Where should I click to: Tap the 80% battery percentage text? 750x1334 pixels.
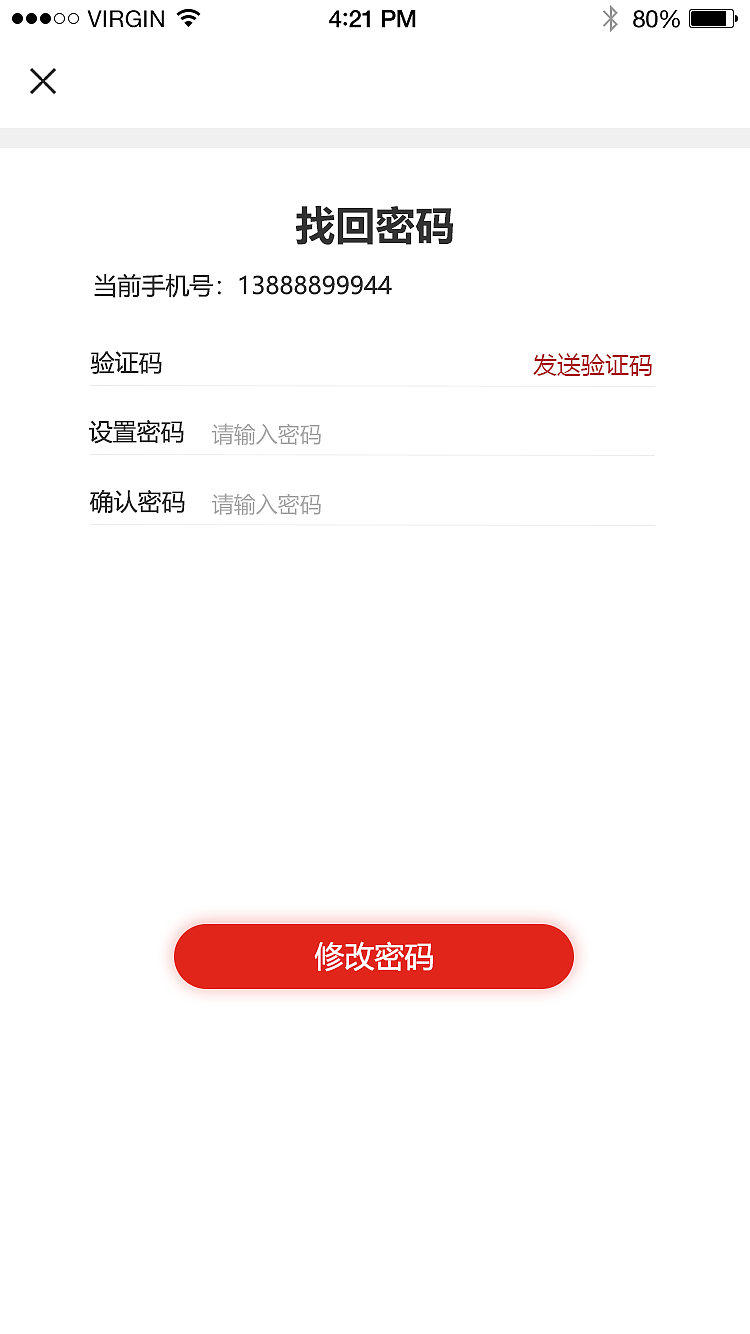pos(654,18)
